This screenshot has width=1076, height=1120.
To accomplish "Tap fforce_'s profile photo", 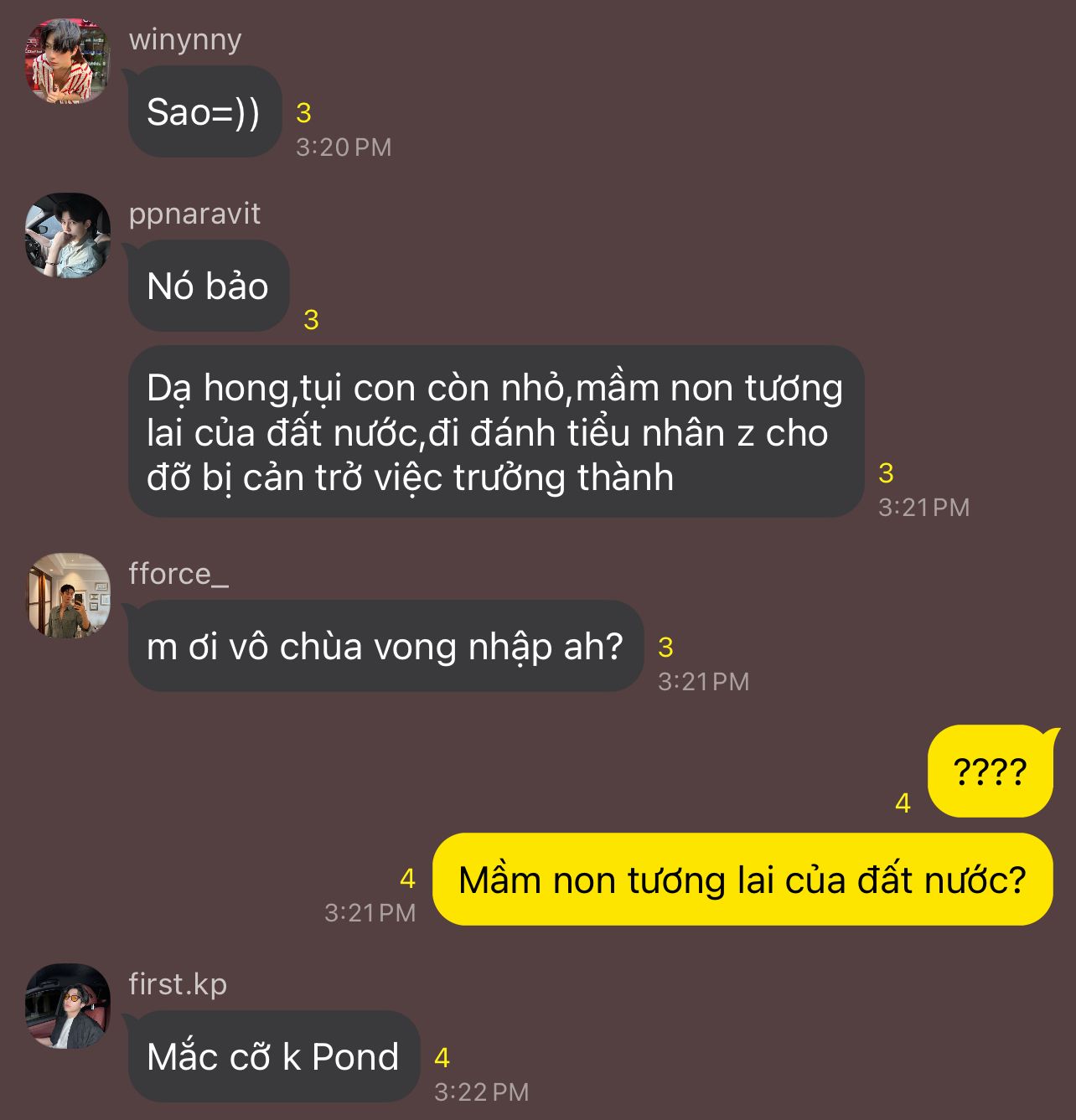I will (68, 596).
